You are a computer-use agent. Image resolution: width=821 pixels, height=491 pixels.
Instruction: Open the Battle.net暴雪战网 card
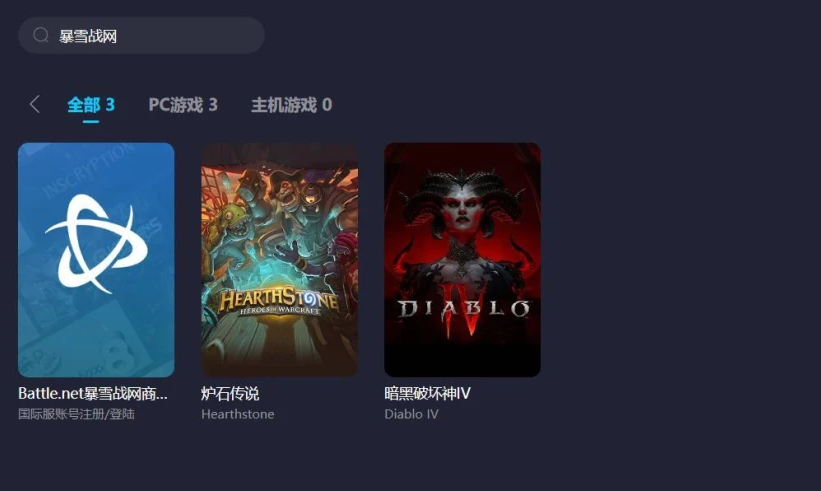pyautogui.click(x=96, y=260)
